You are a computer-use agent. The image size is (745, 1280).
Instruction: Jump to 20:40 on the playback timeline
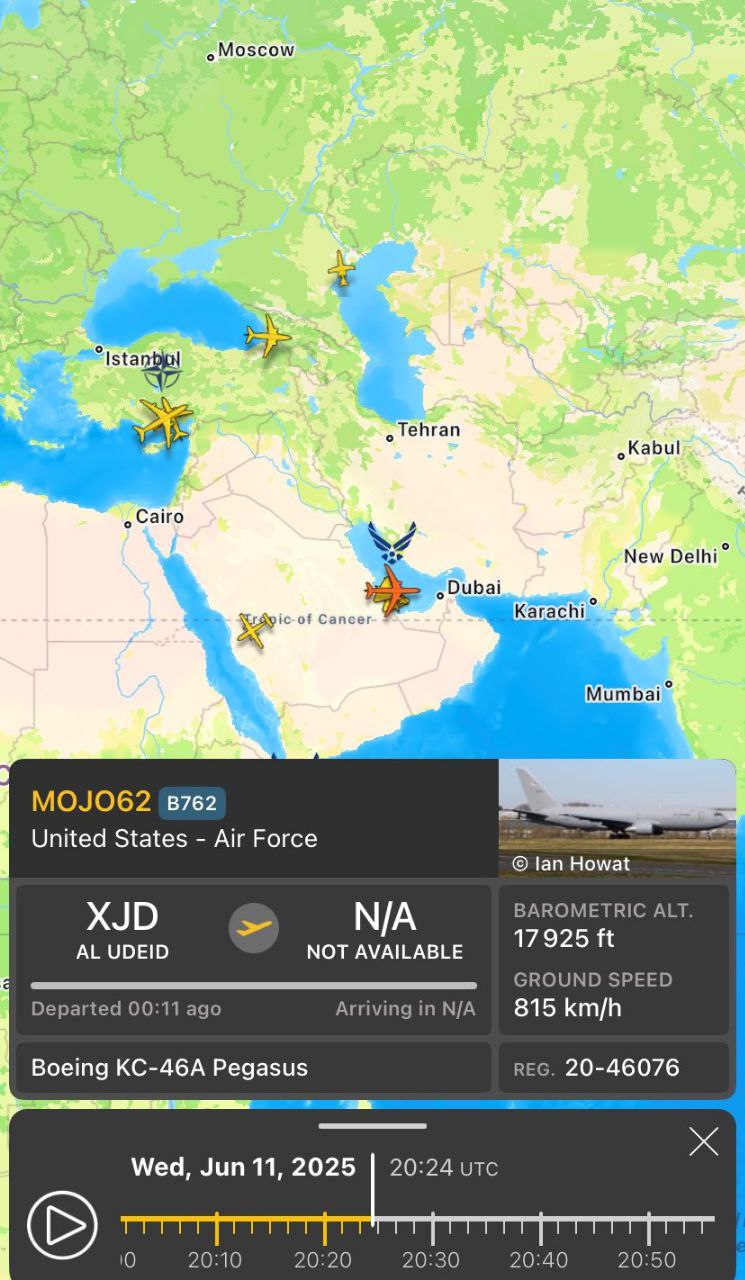coord(540,1220)
